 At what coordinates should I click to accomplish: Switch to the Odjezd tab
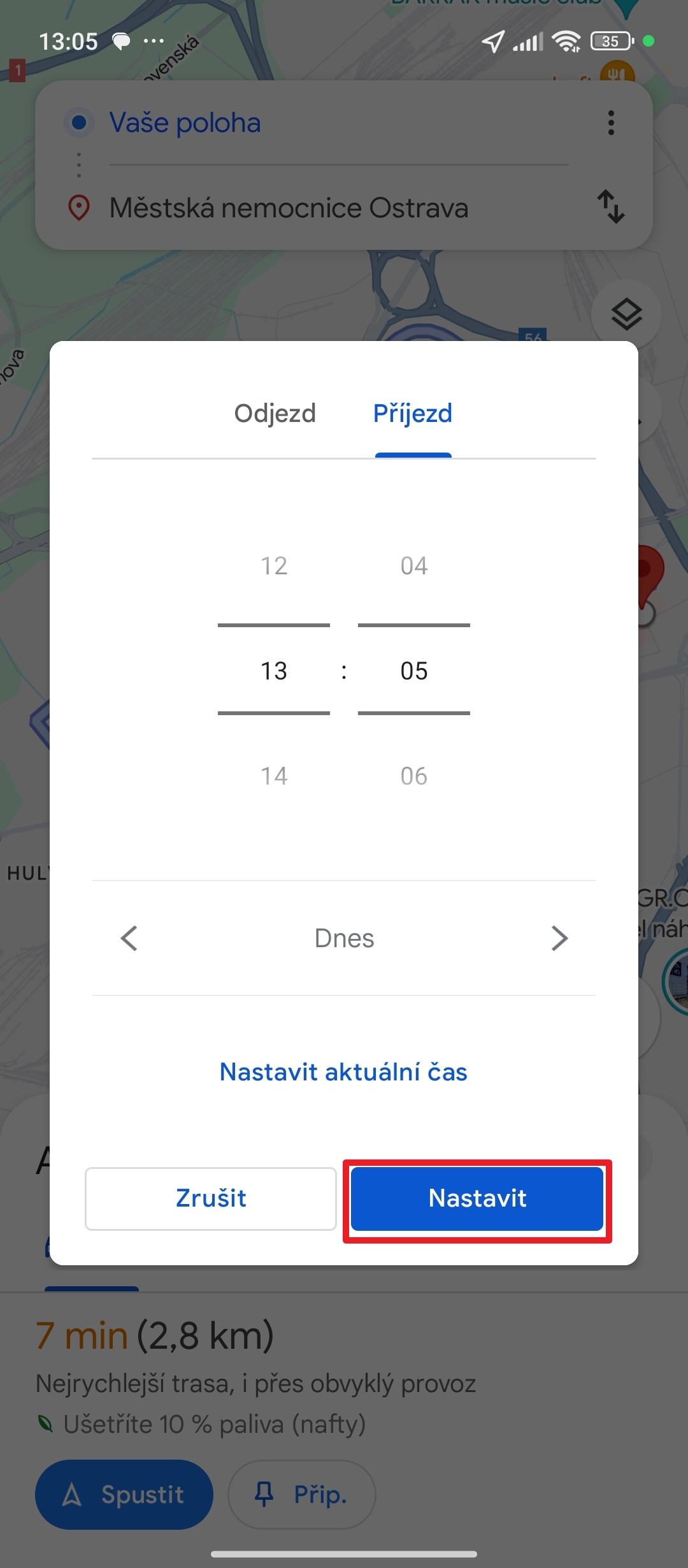[275, 414]
